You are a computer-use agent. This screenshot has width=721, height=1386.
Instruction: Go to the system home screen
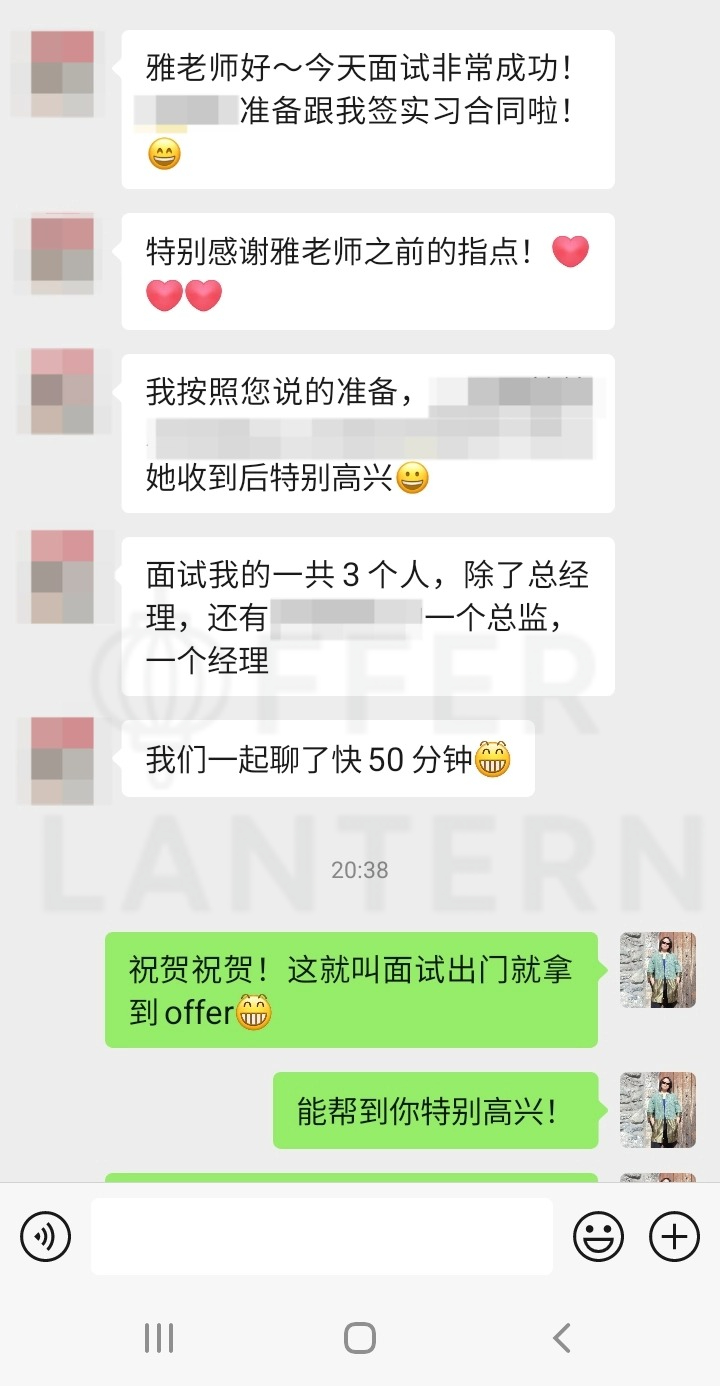360,1337
